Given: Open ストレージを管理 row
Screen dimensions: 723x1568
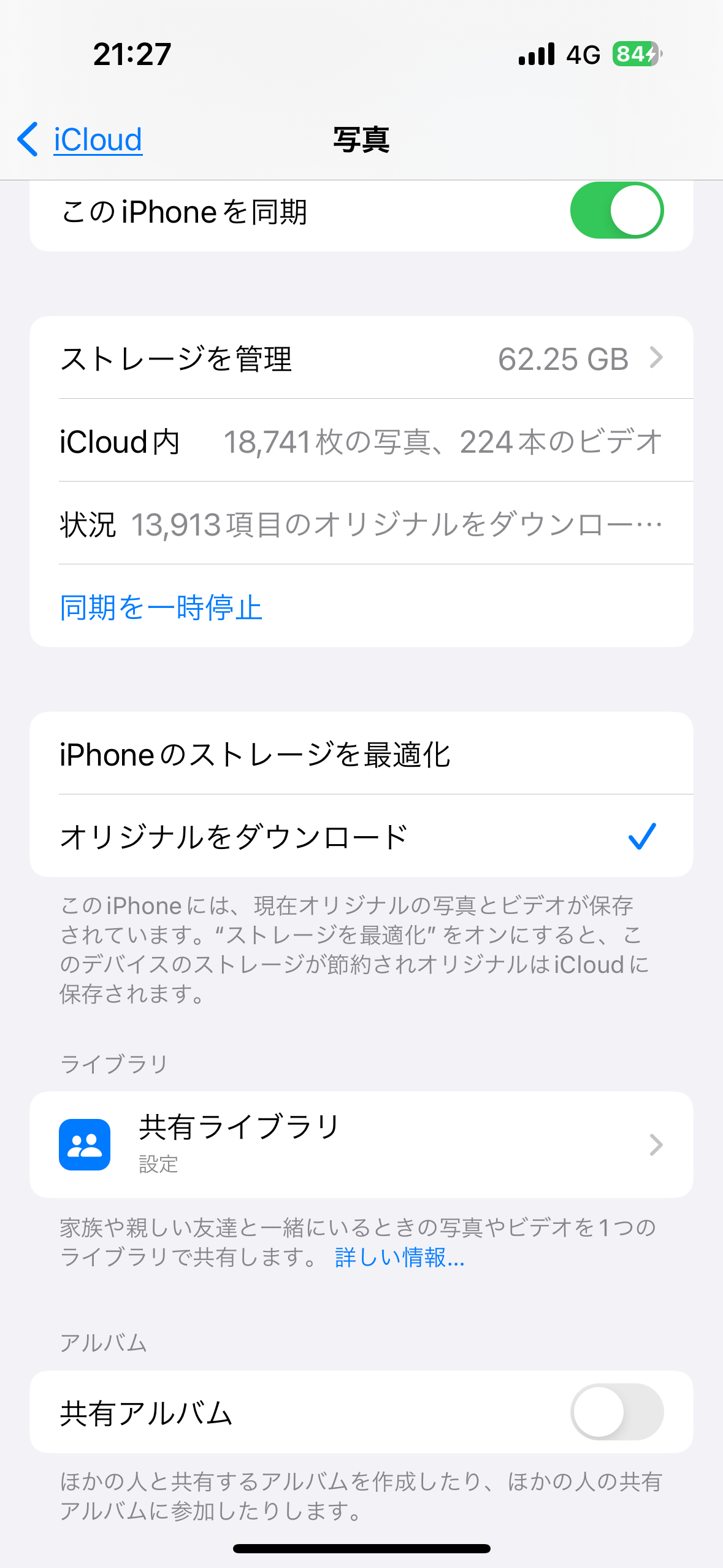Looking at the screenshot, I should 361,359.
